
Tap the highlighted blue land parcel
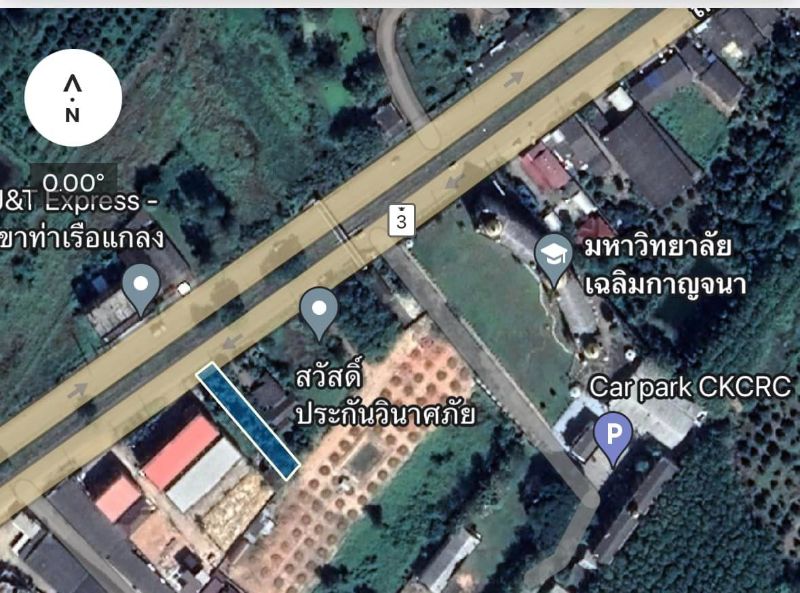click(x=247, y=420)
